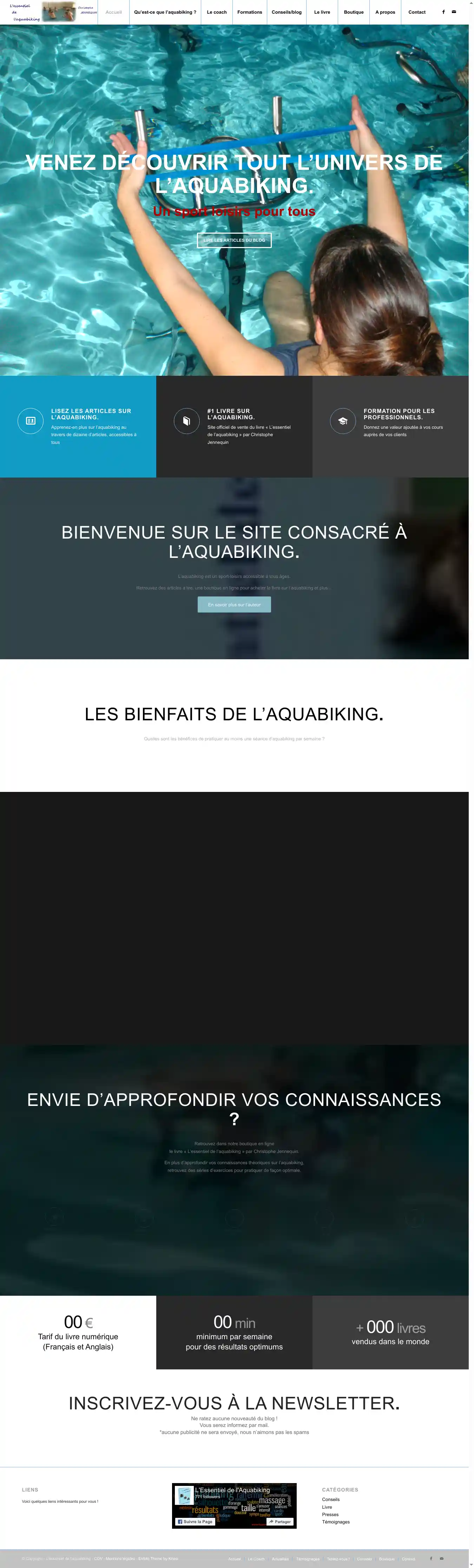The width and height of the screenshot is (474, 1568).
Task: Go to Qu'est-ce que l'aquabiking ? page
Action: click(165, 12)
